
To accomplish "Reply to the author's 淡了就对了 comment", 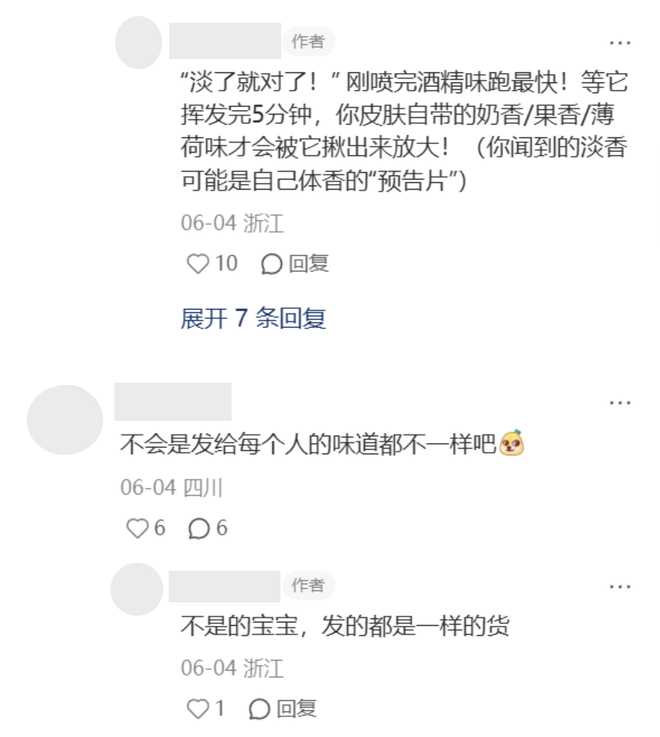I will point(295,264).
